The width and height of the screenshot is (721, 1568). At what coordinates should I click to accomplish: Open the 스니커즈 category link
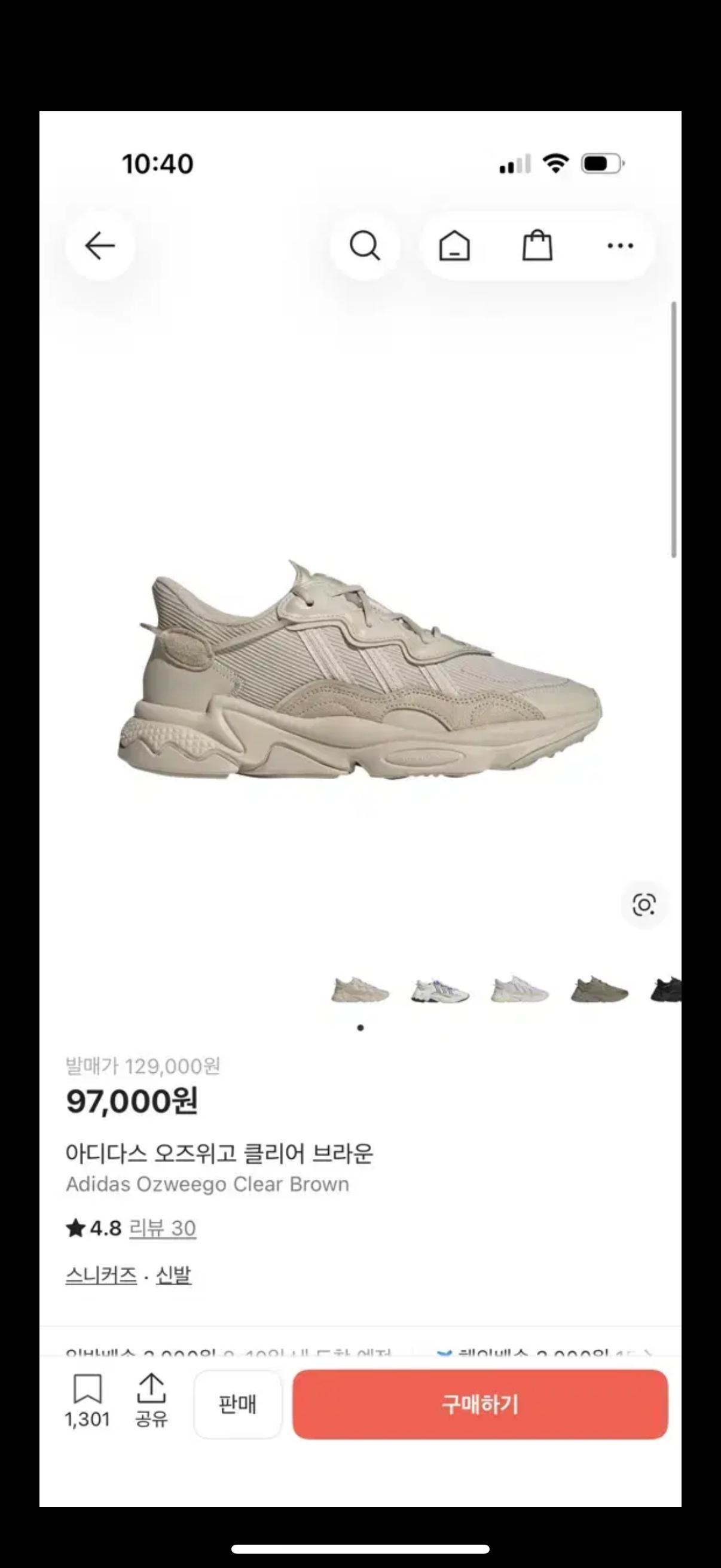(101, 1274)
